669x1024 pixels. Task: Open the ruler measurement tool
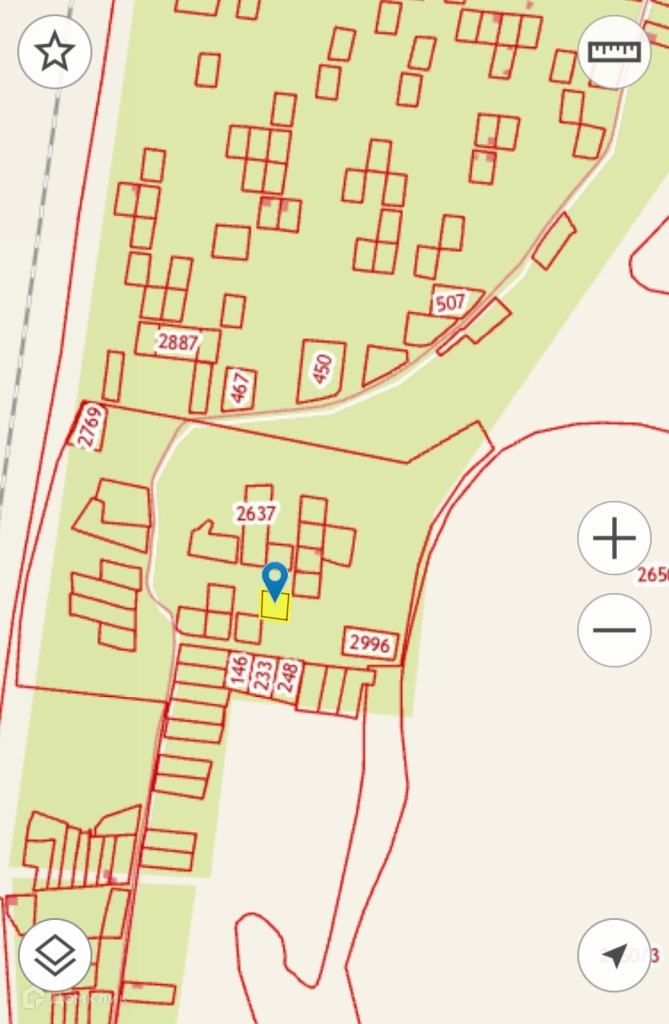click(x=614, y=52)
